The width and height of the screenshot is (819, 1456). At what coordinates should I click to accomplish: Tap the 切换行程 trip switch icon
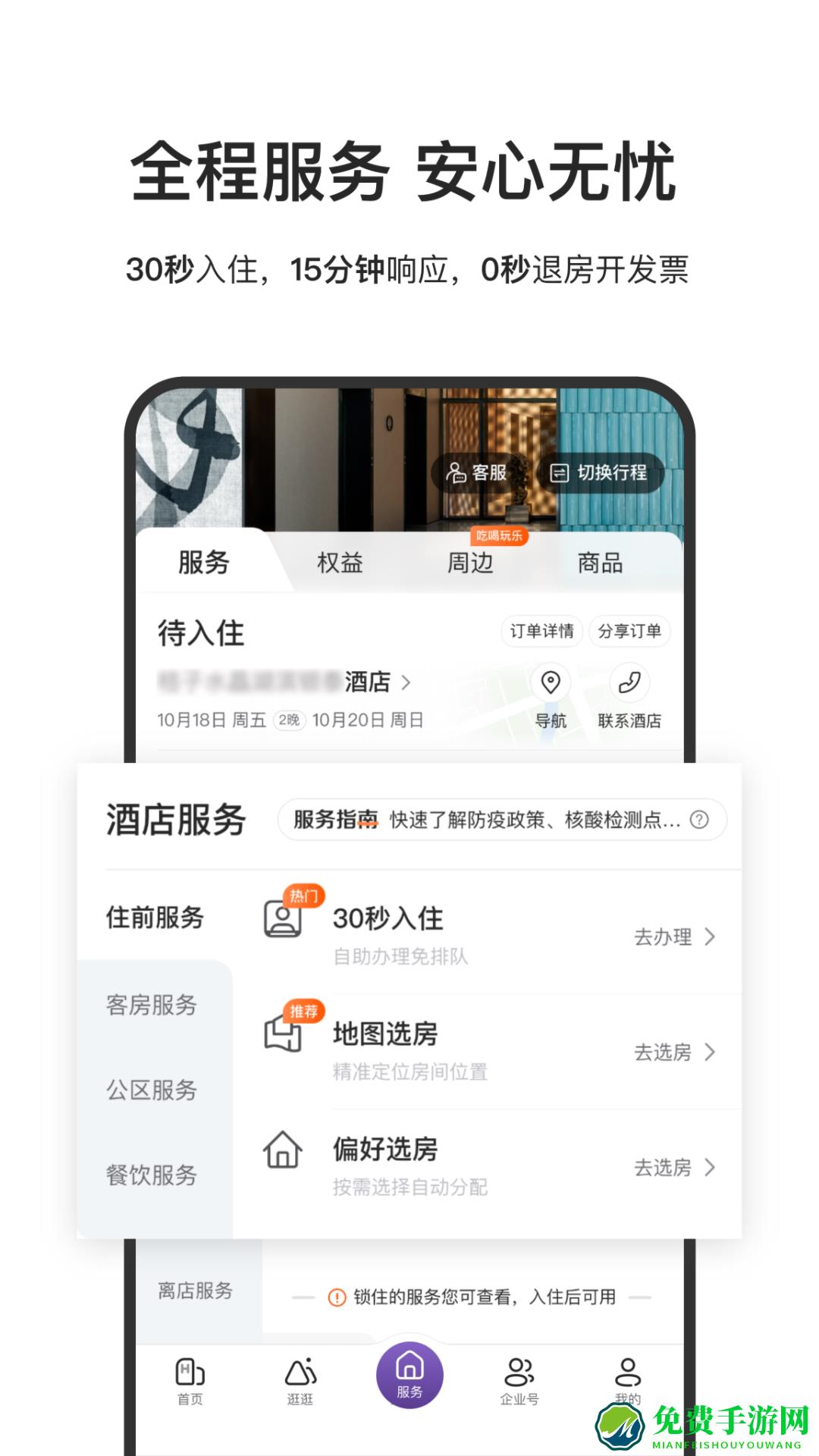[x=560, y=472]
